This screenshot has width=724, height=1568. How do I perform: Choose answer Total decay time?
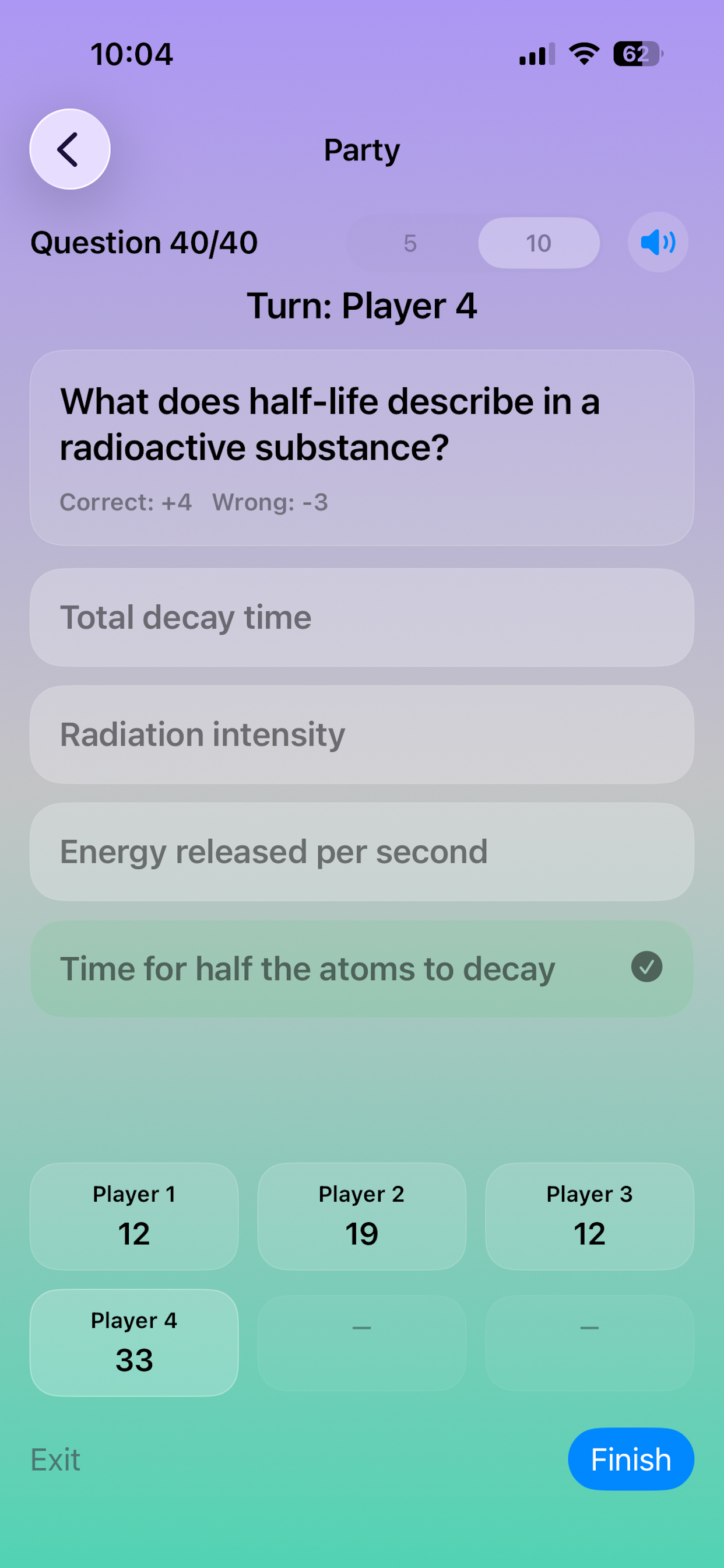(x=361, y=617)
